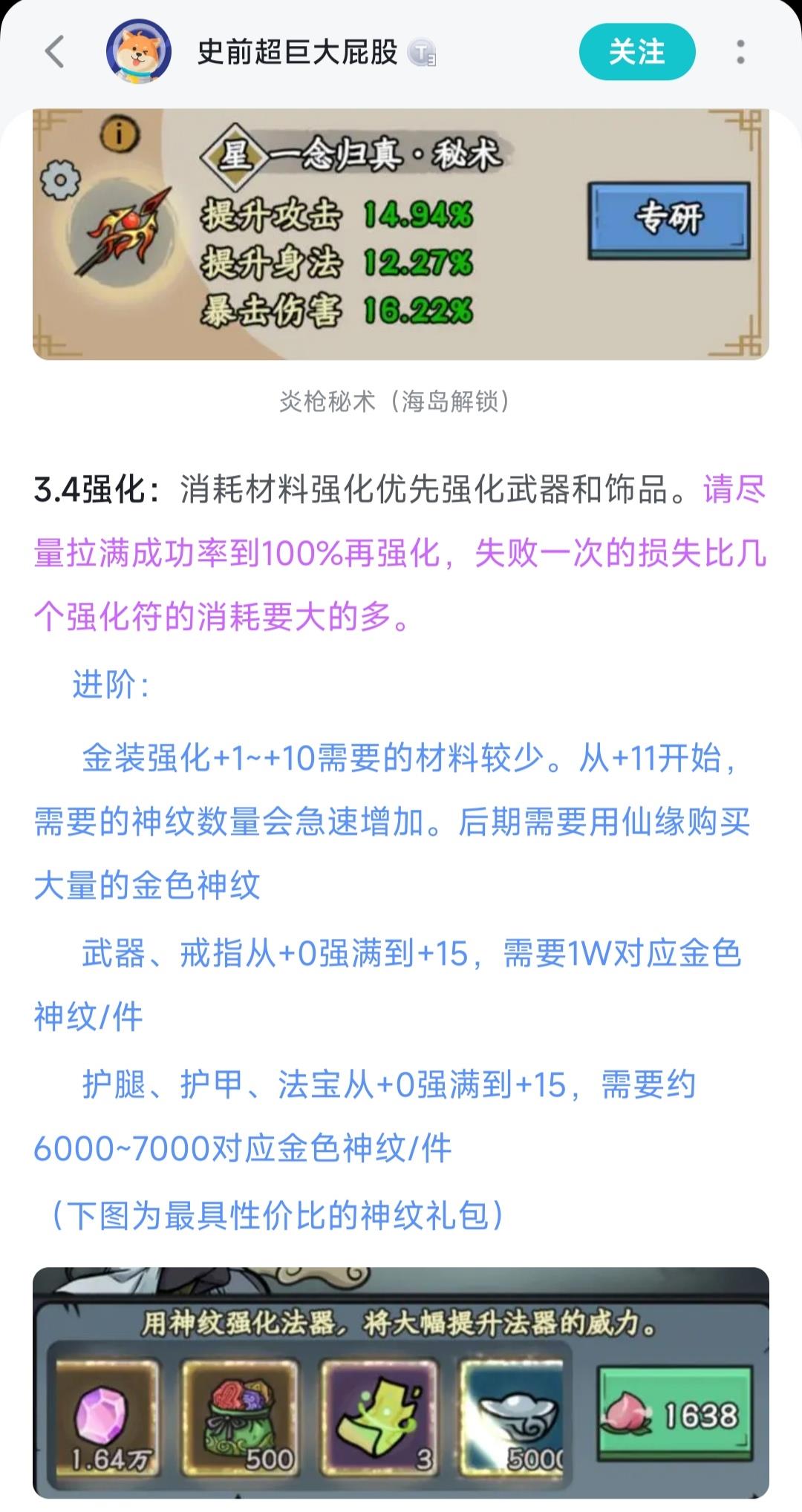
Task: Open author name 史前超巨大屁股
Action: tap(298, 52)
